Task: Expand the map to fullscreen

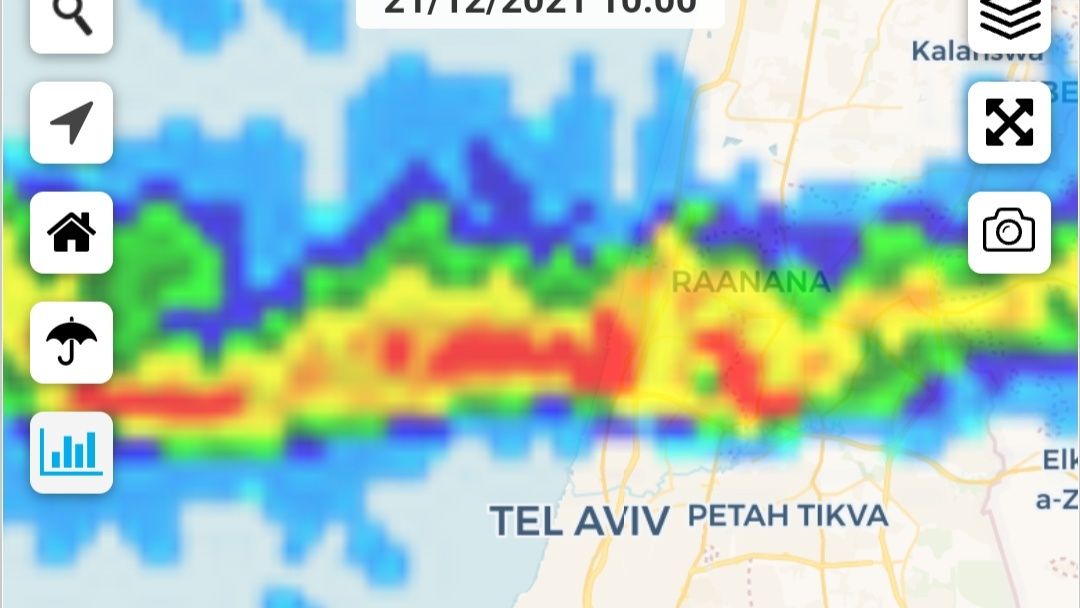Action: [1009, 123]
